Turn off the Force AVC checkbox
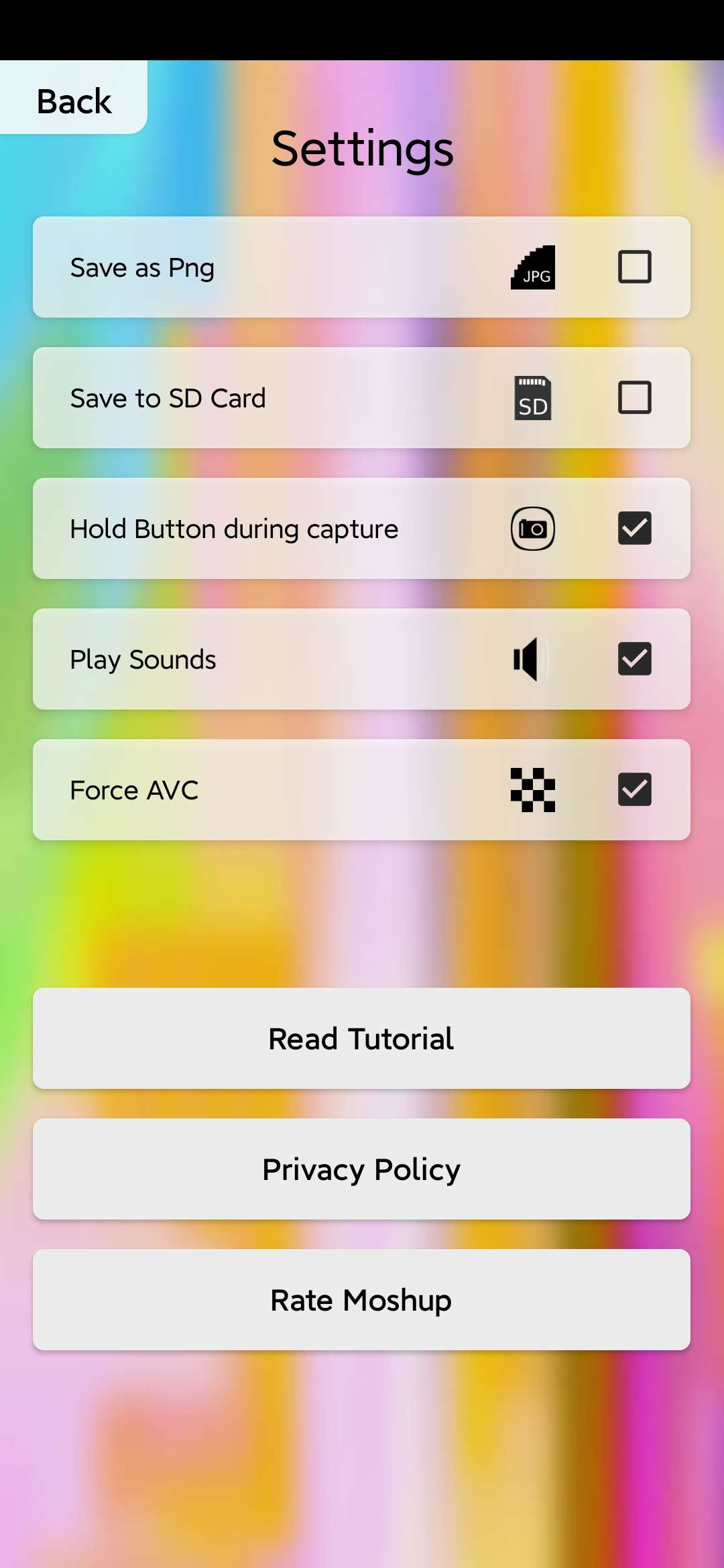Image resolution: width=724 pixels, height=1568 pixels. tap(634, 789)
